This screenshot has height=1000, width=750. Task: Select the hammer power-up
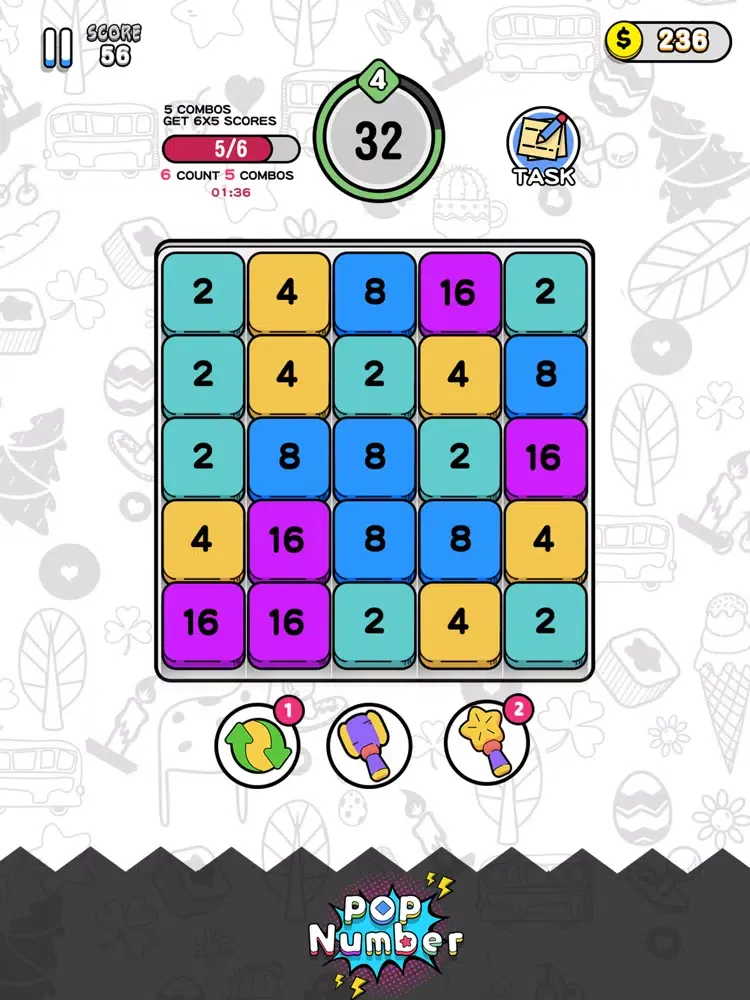[x=369, y=745]
